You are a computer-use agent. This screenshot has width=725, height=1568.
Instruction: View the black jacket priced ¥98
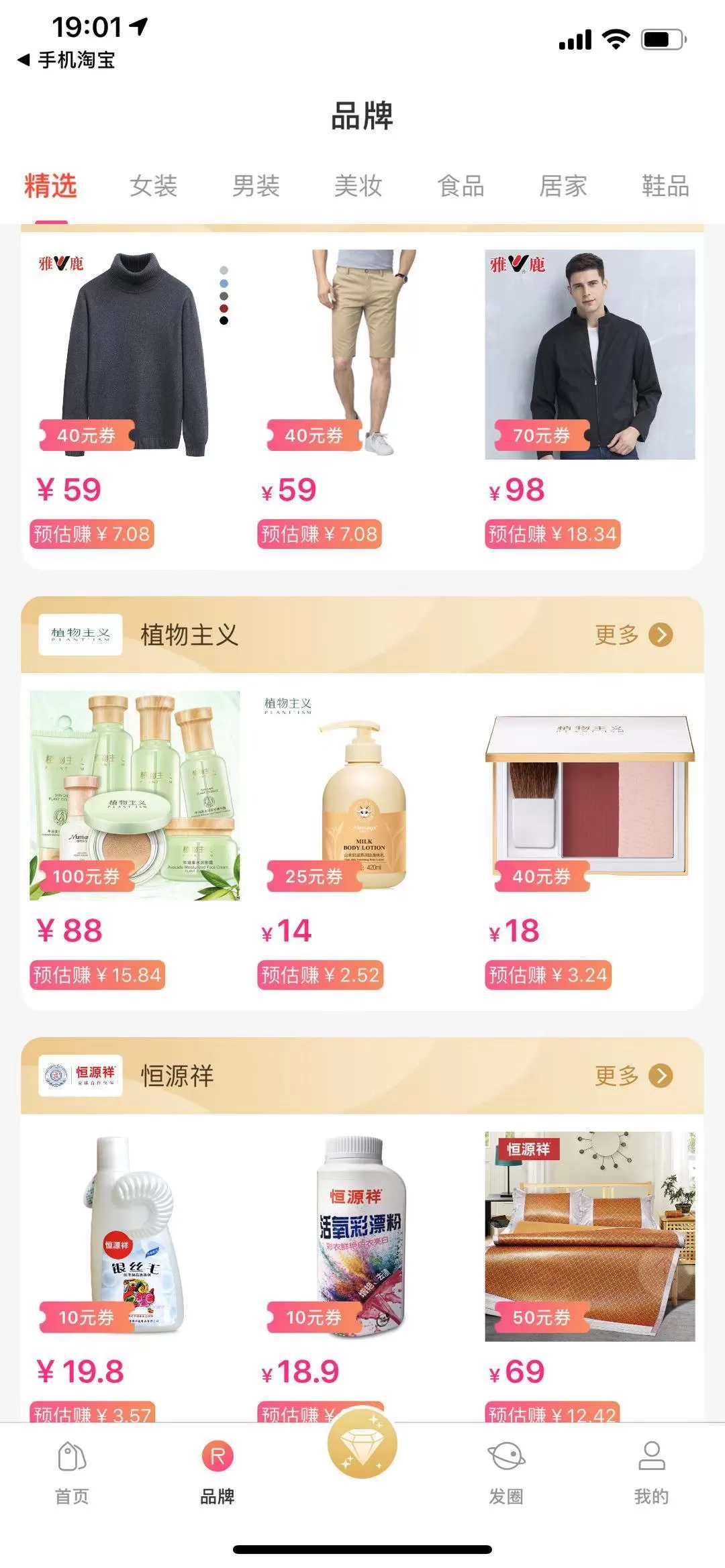(589, 354)
